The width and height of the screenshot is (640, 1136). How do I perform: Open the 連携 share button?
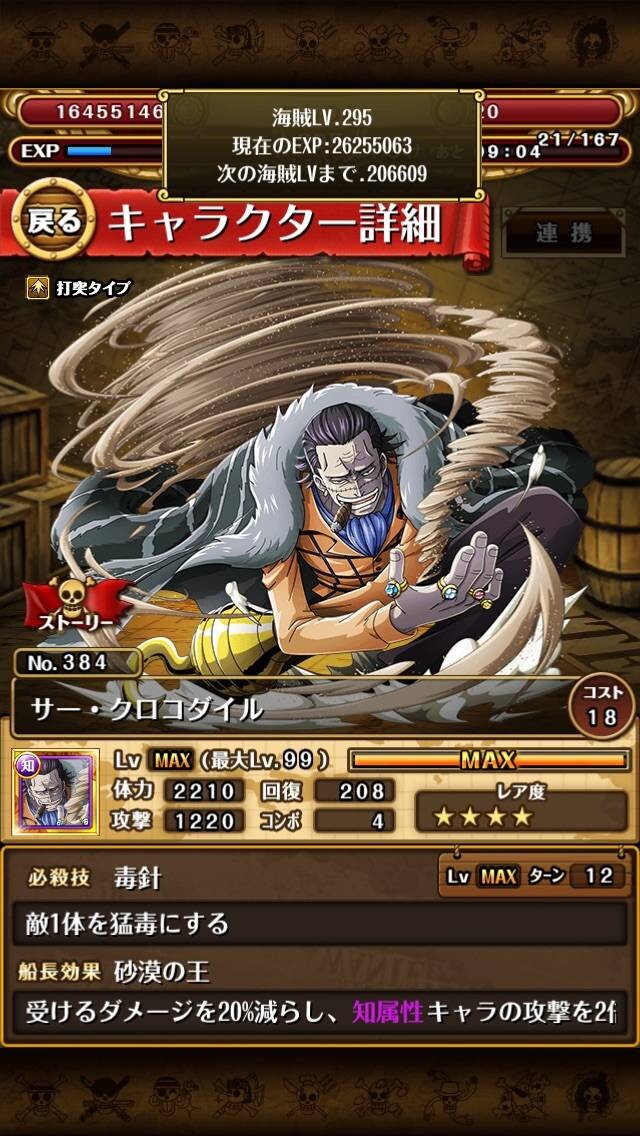pos(564,233)
